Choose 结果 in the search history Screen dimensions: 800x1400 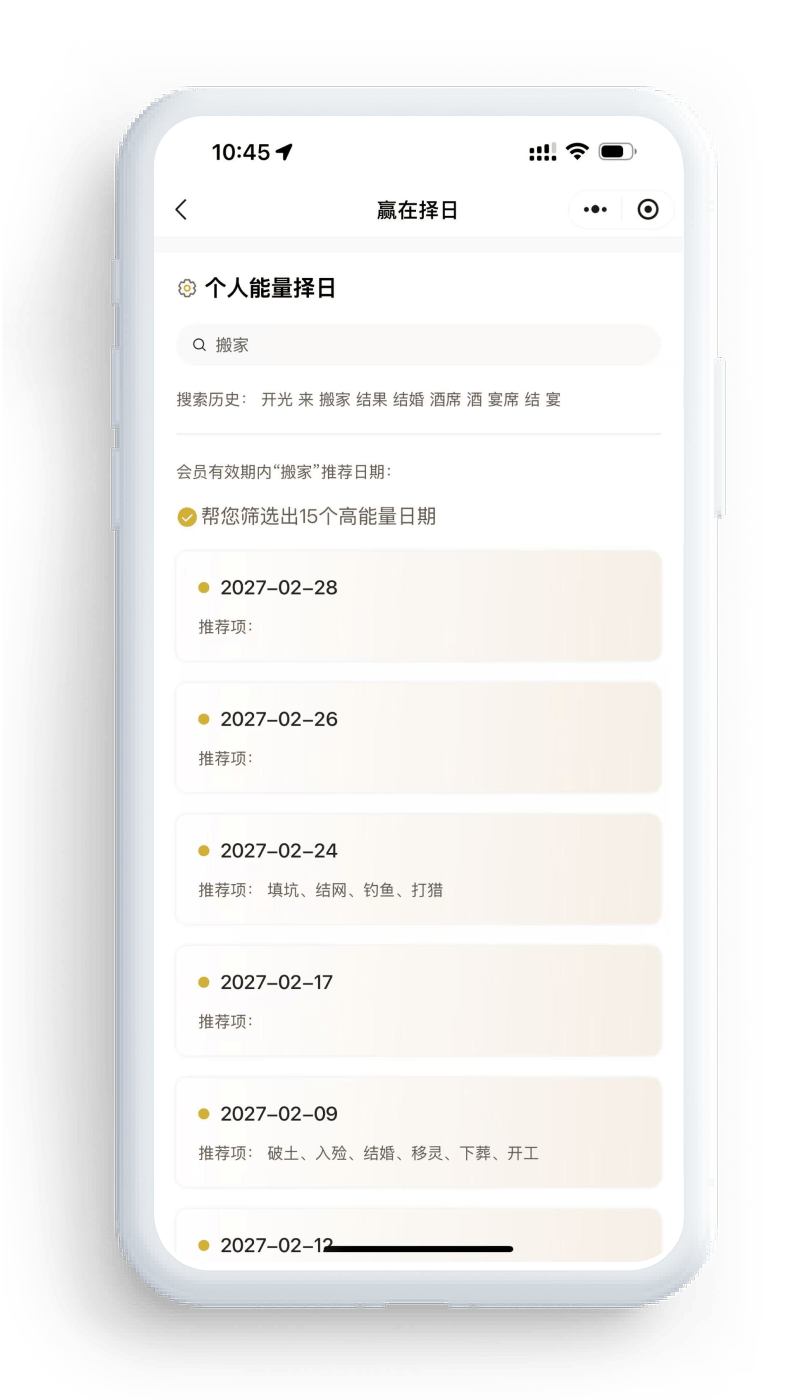point(372,399)
